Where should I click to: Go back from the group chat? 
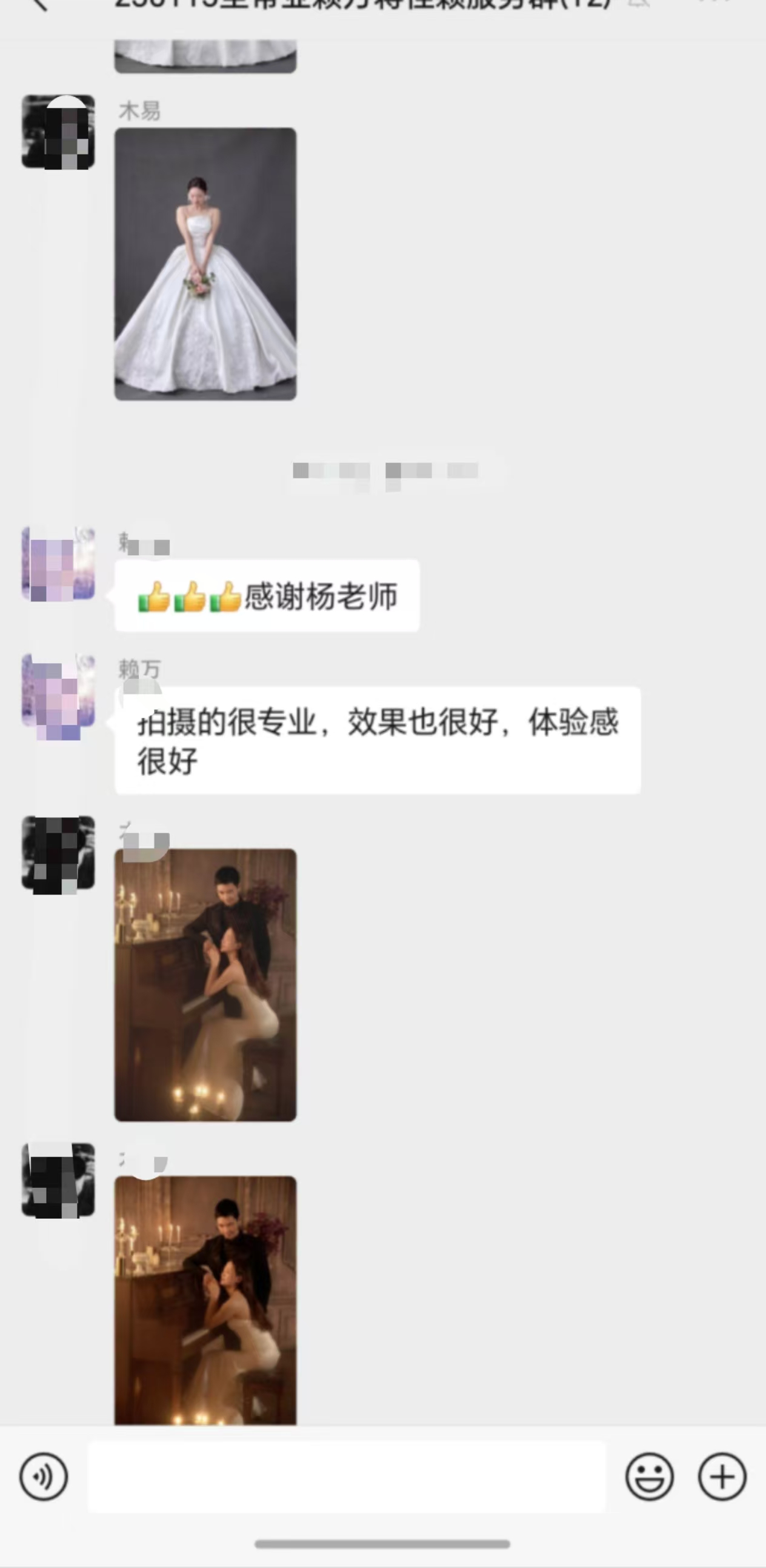(38, 5)
